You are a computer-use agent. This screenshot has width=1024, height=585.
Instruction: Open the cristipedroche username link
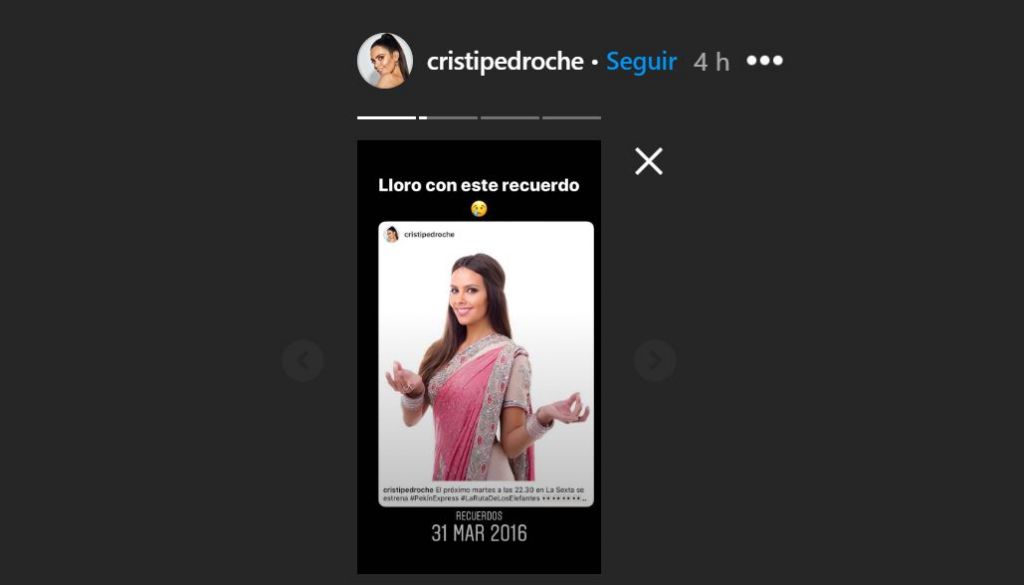point(505,61)
